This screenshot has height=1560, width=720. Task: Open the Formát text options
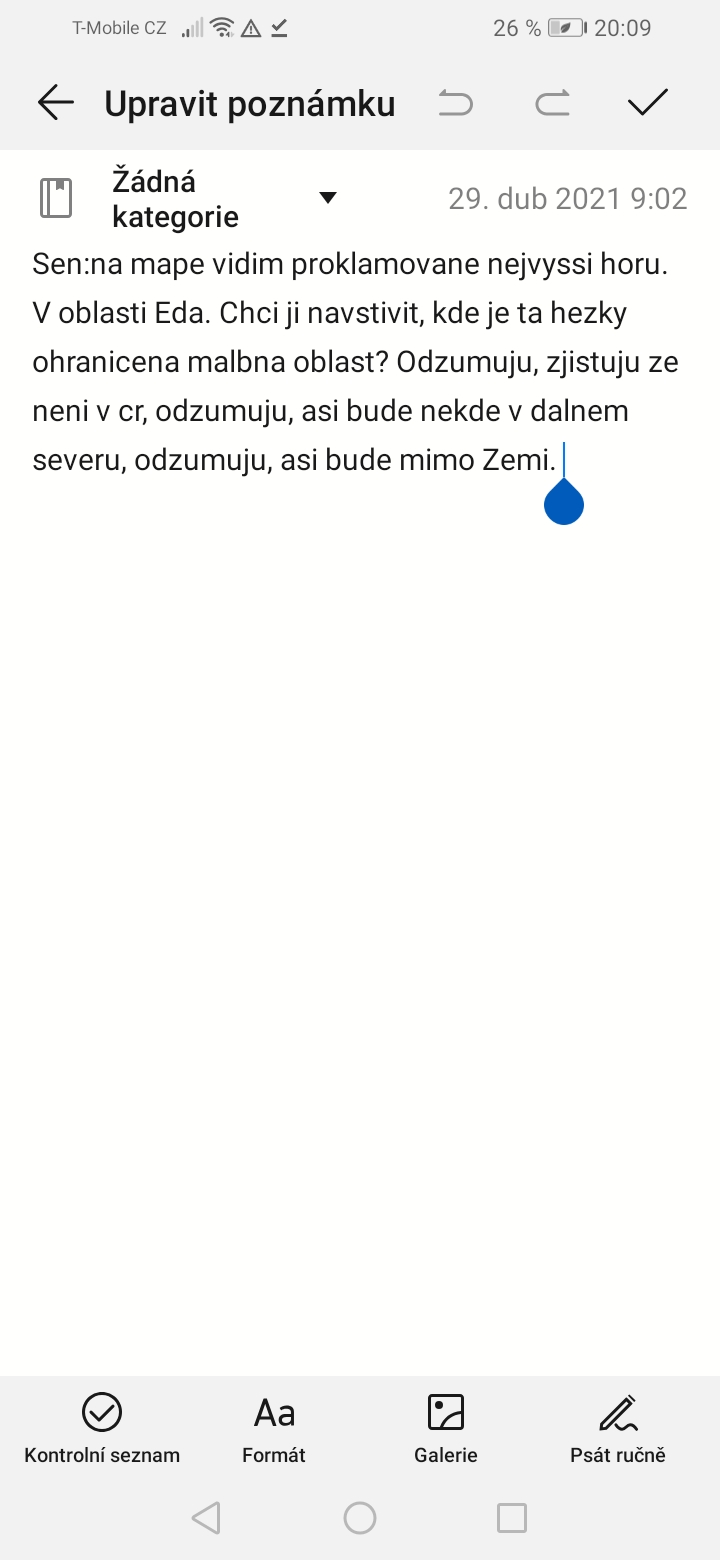coord(274,1428)
